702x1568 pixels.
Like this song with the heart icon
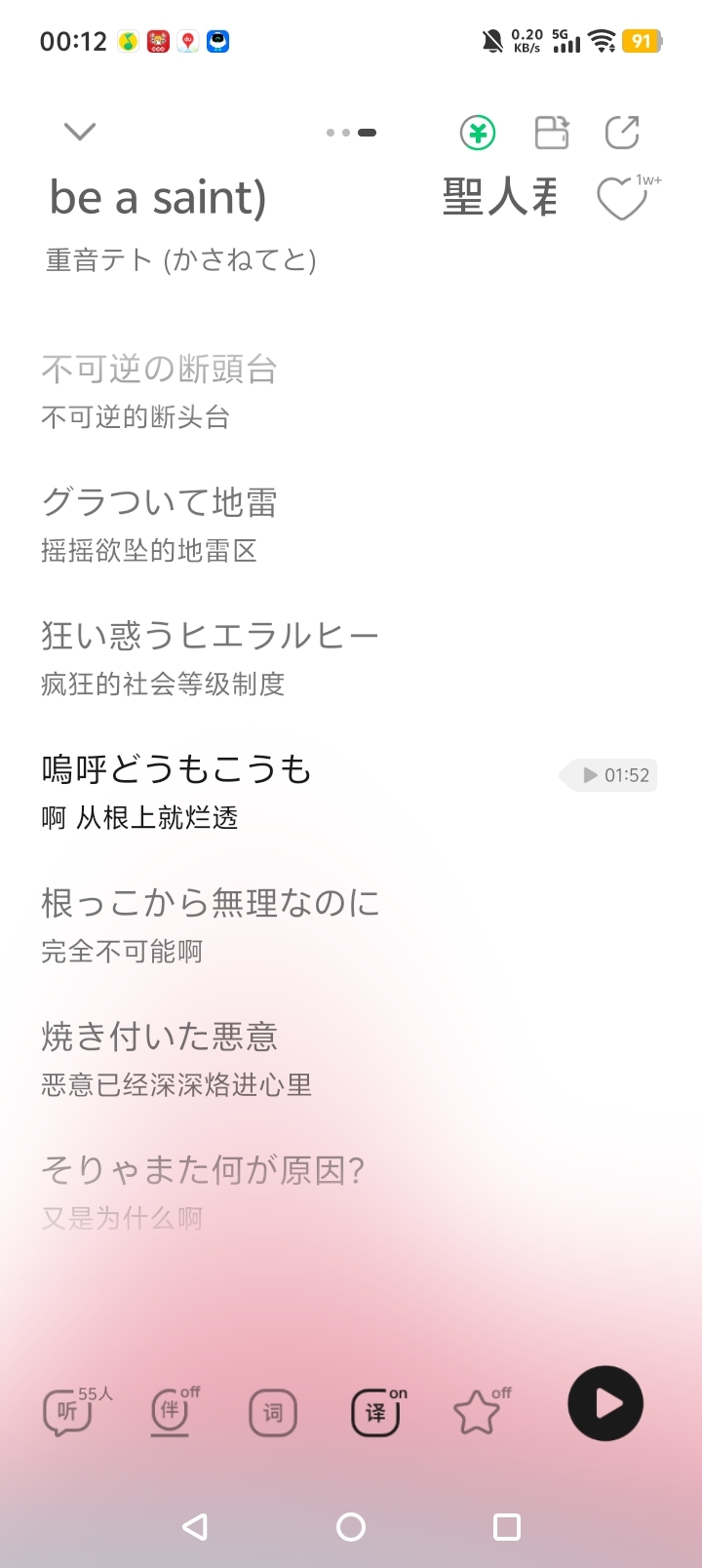(x=621, y=199)
